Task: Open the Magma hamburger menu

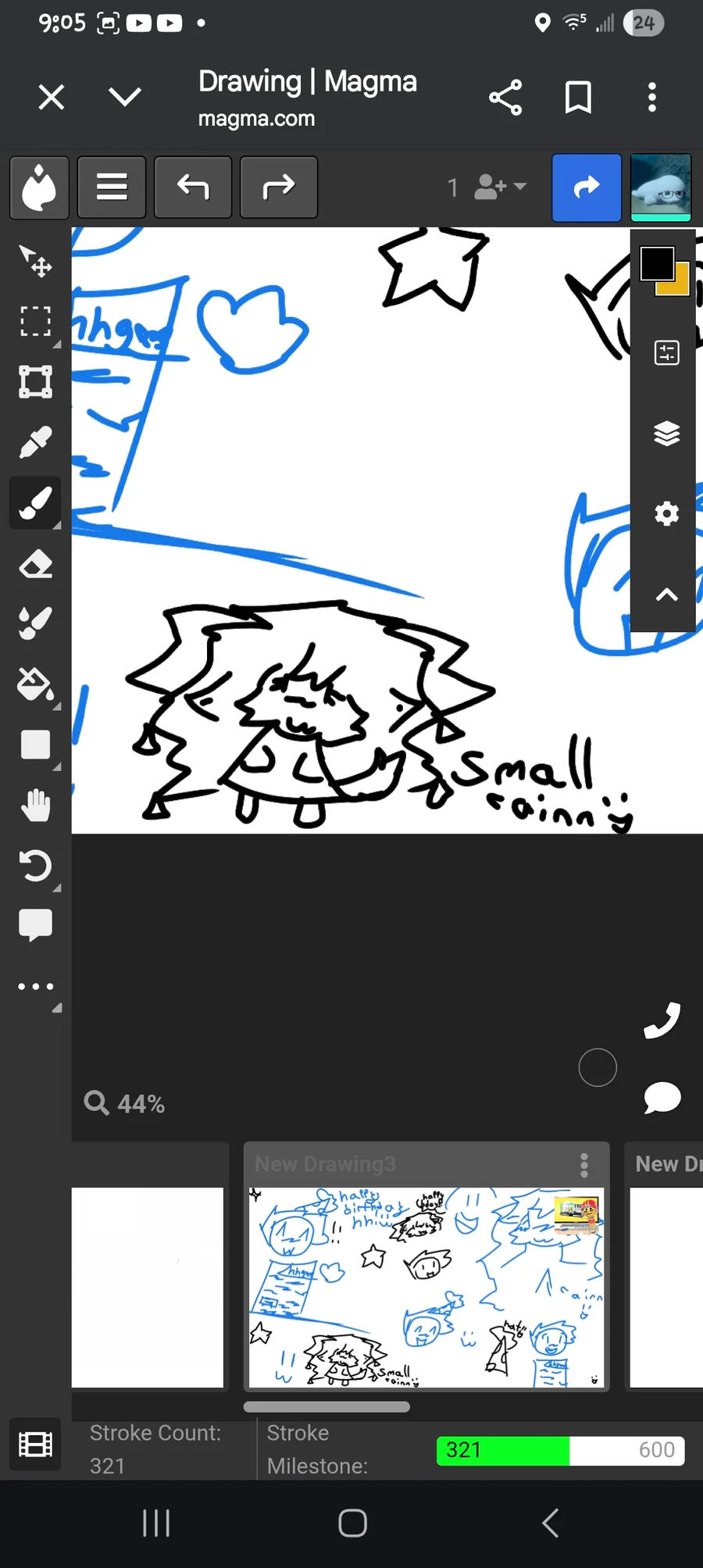Action: pos(112,187)
